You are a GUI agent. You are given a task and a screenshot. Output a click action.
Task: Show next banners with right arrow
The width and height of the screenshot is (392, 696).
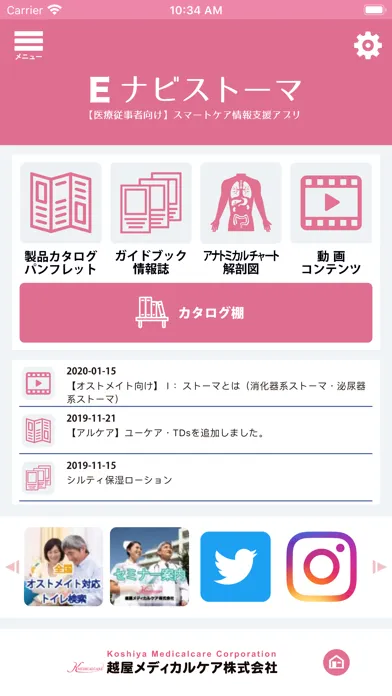(x=380, y=567)
